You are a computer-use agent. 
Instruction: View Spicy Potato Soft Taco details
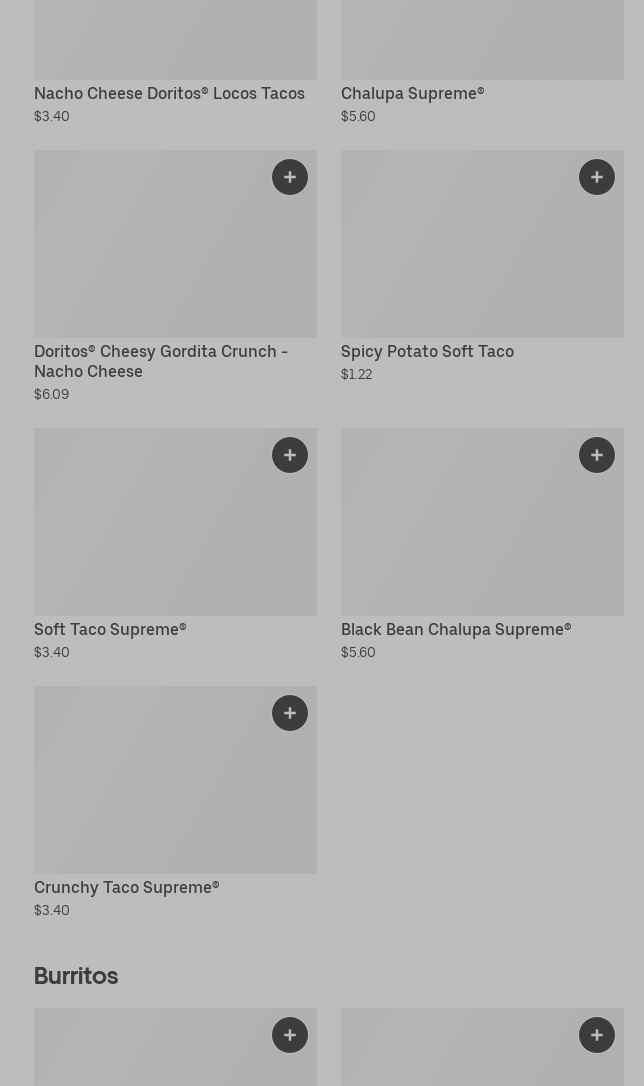pyautogui.click(x=427, y=352)
